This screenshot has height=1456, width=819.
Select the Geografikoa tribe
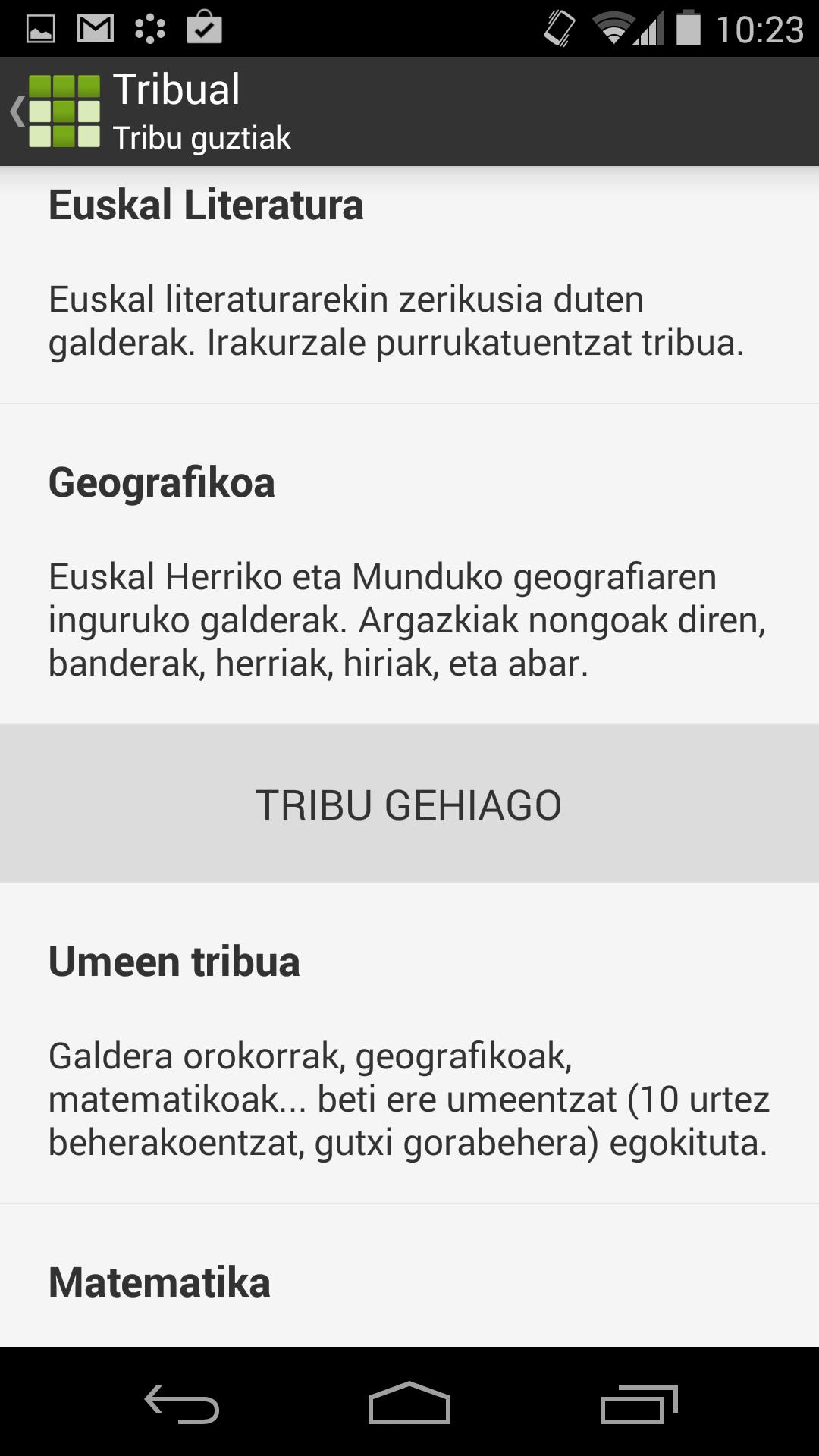click(409, 565)
